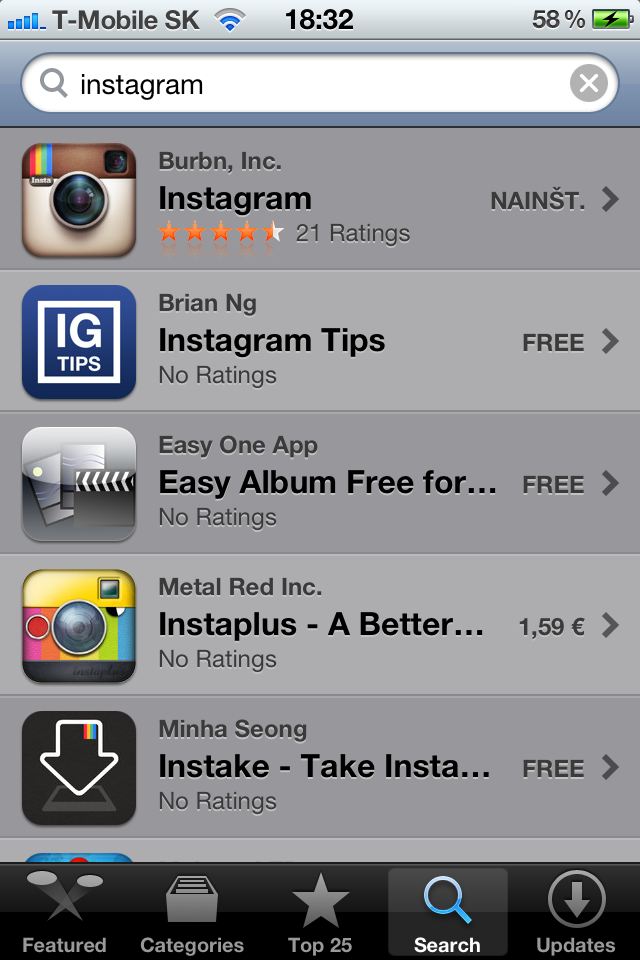Switch to the Featured tab
The width and height of the screenshot is (640, 960).
(x=64, y=912)
